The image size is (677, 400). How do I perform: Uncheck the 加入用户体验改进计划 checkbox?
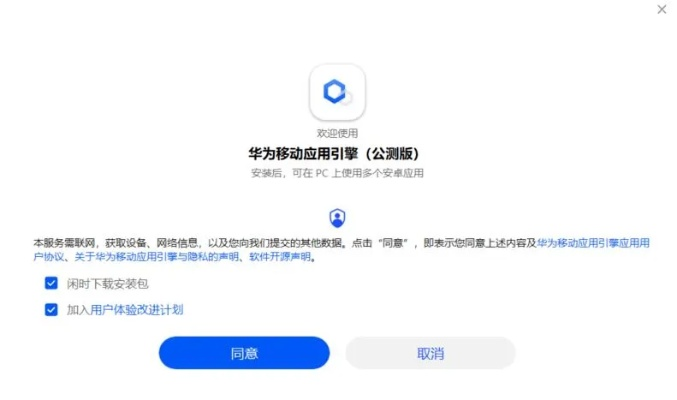click(x=52, y=310)
